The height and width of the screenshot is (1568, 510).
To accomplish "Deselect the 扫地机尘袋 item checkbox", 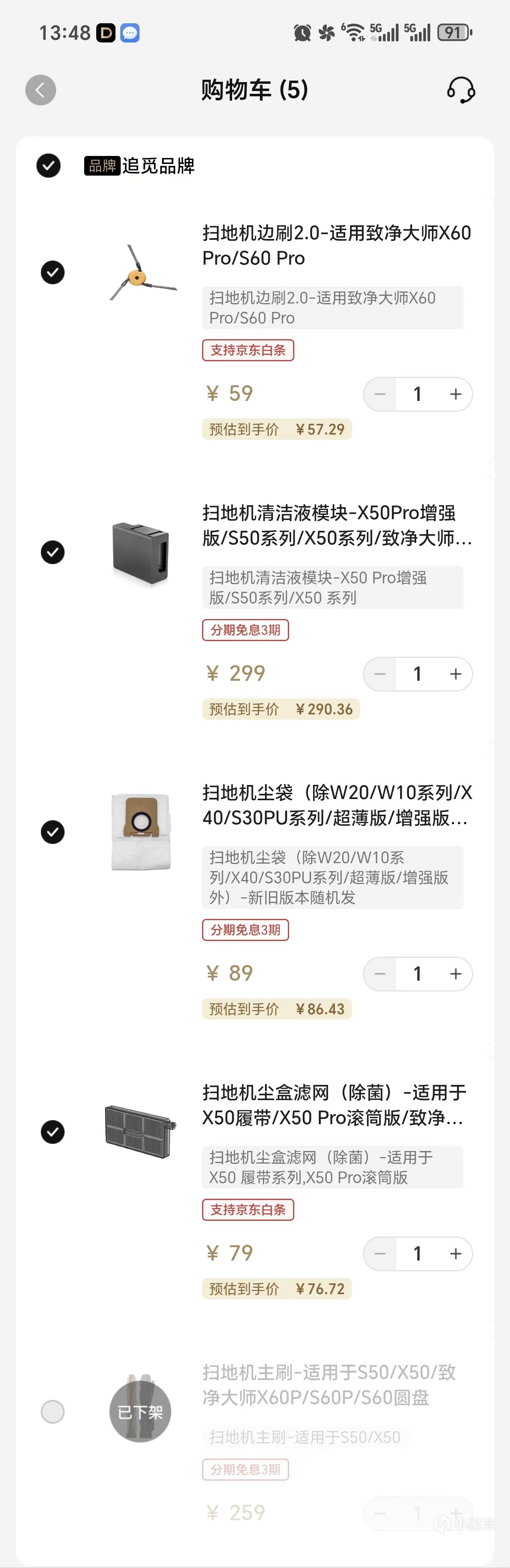I will click(x=53, y=832).
